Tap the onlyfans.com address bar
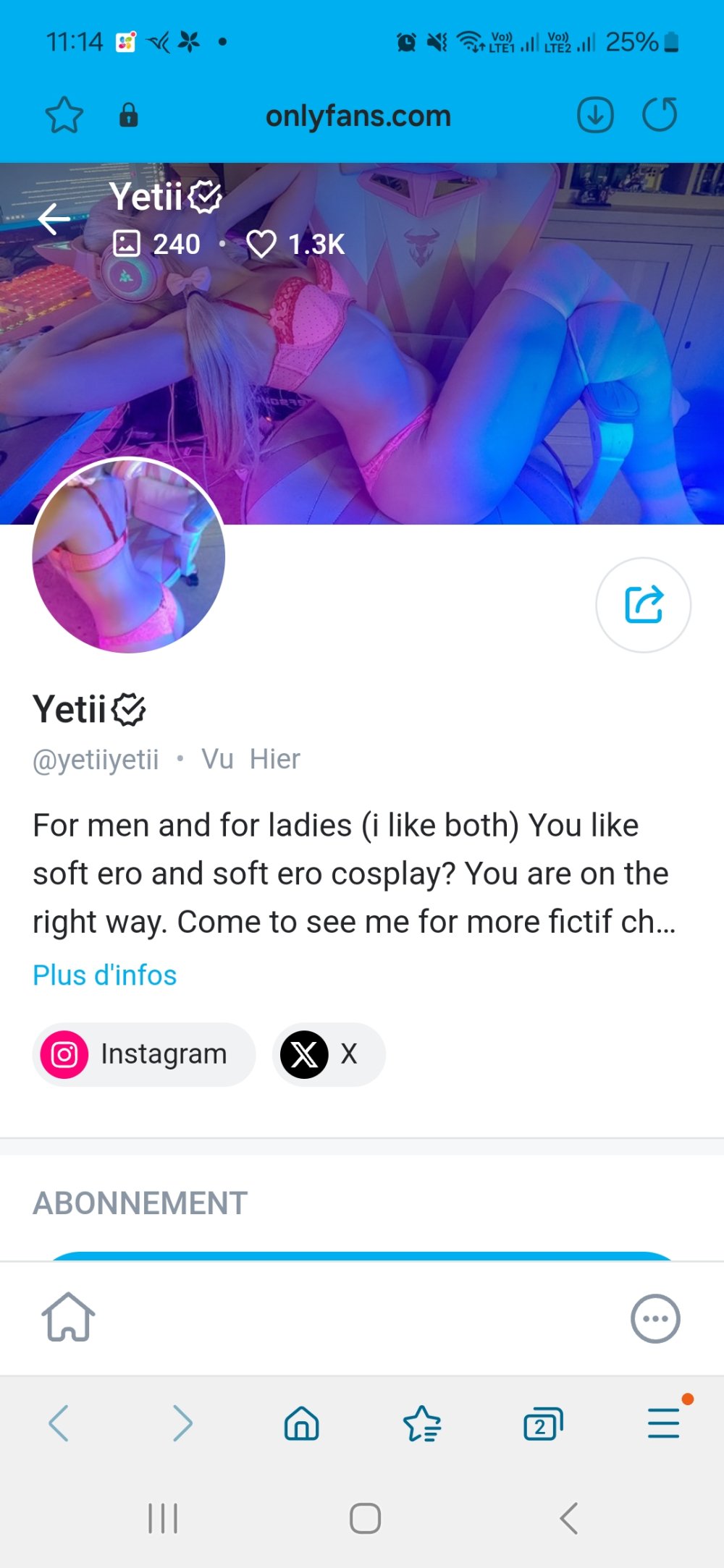 [358, 116]
